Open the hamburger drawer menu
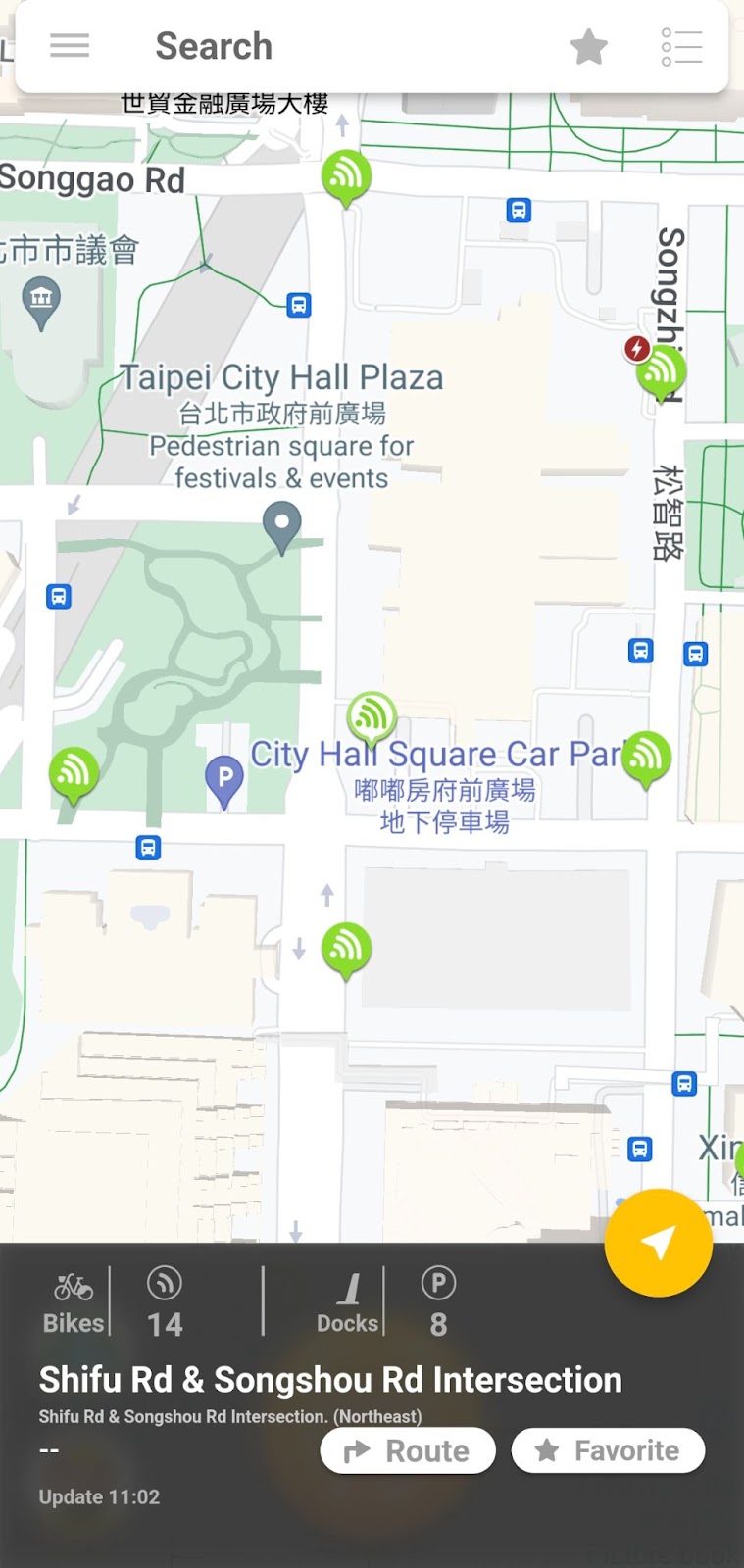 coord(70,46)
